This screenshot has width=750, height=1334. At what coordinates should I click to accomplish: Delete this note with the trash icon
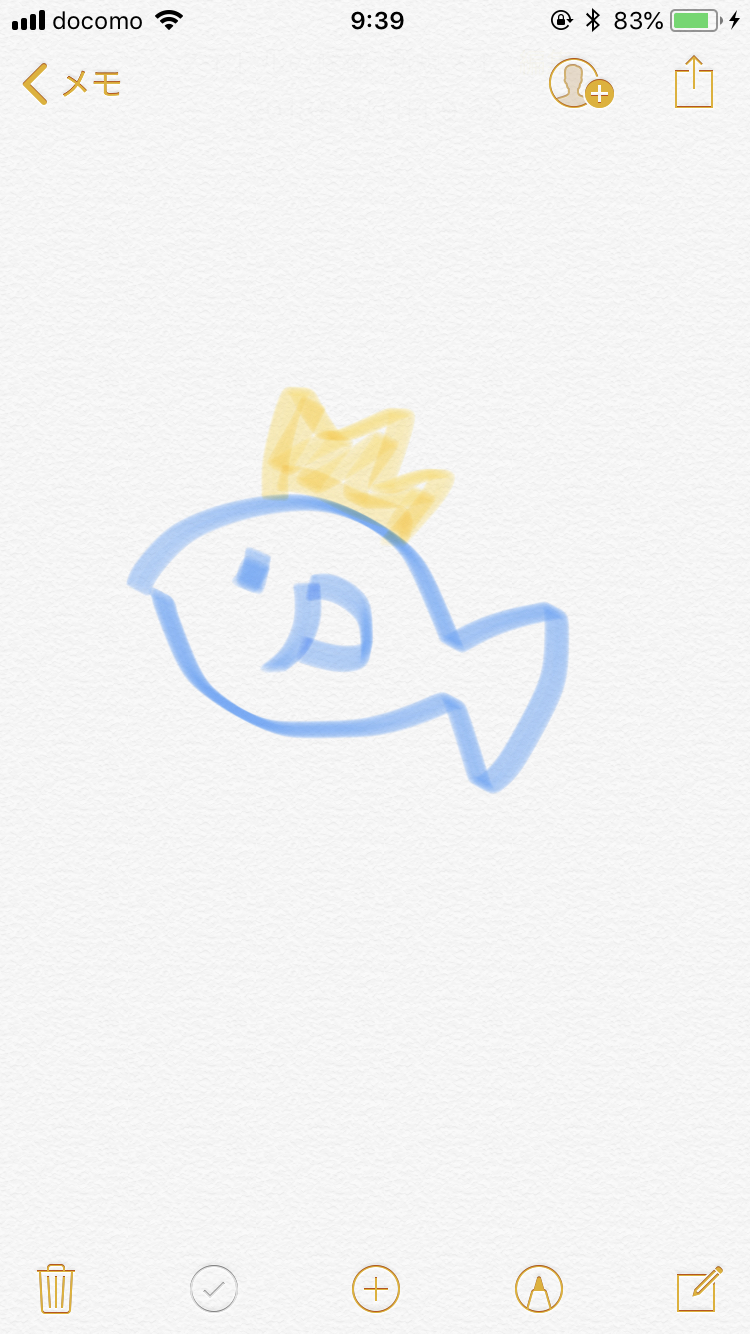tap(56, 1288)
